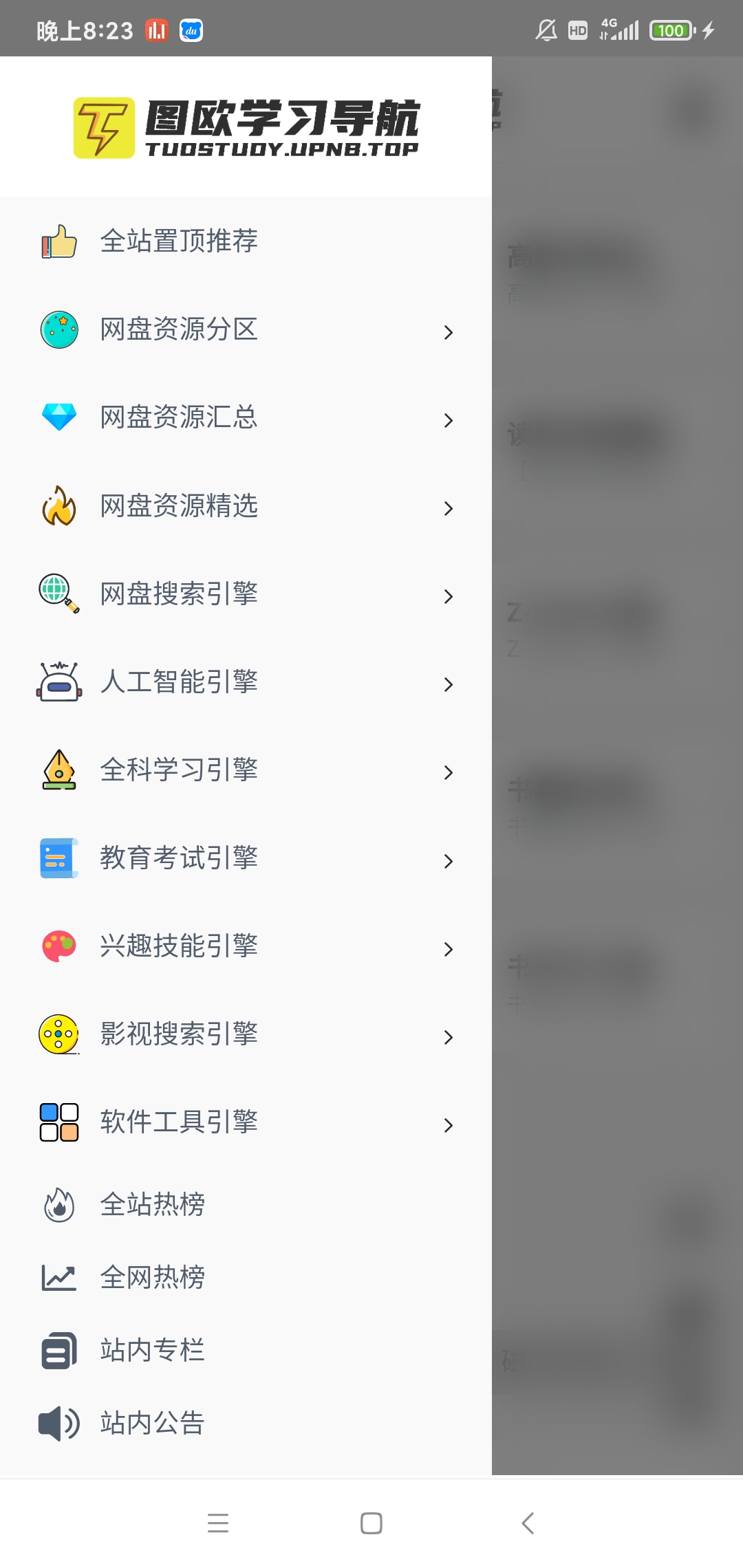View 站内公告 announcements
The image size is (743, 1568).
[153, 1423]
